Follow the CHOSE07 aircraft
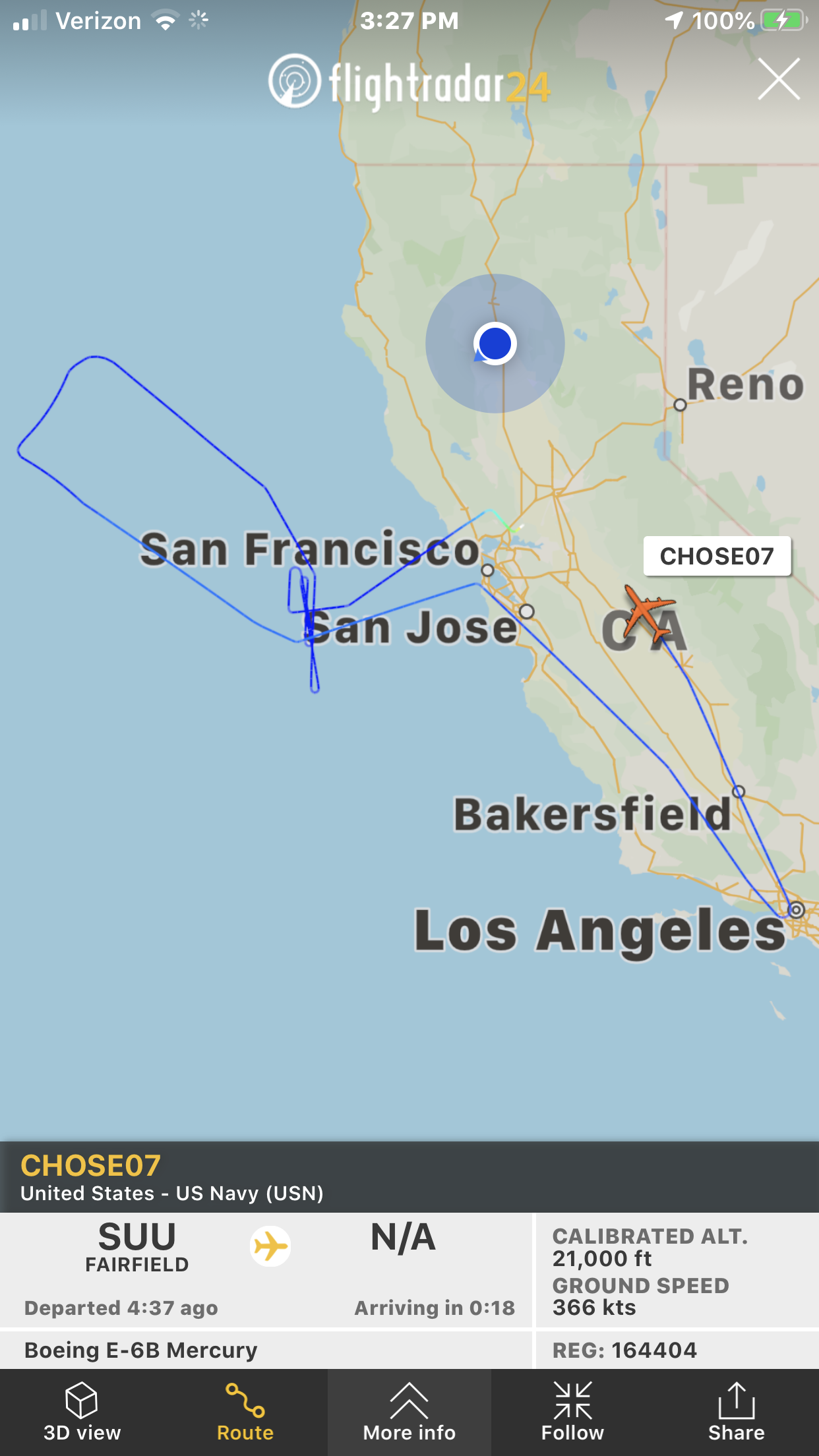Screen dimensions: 819x1456 pyautogui.click(x=572, y=1412)
